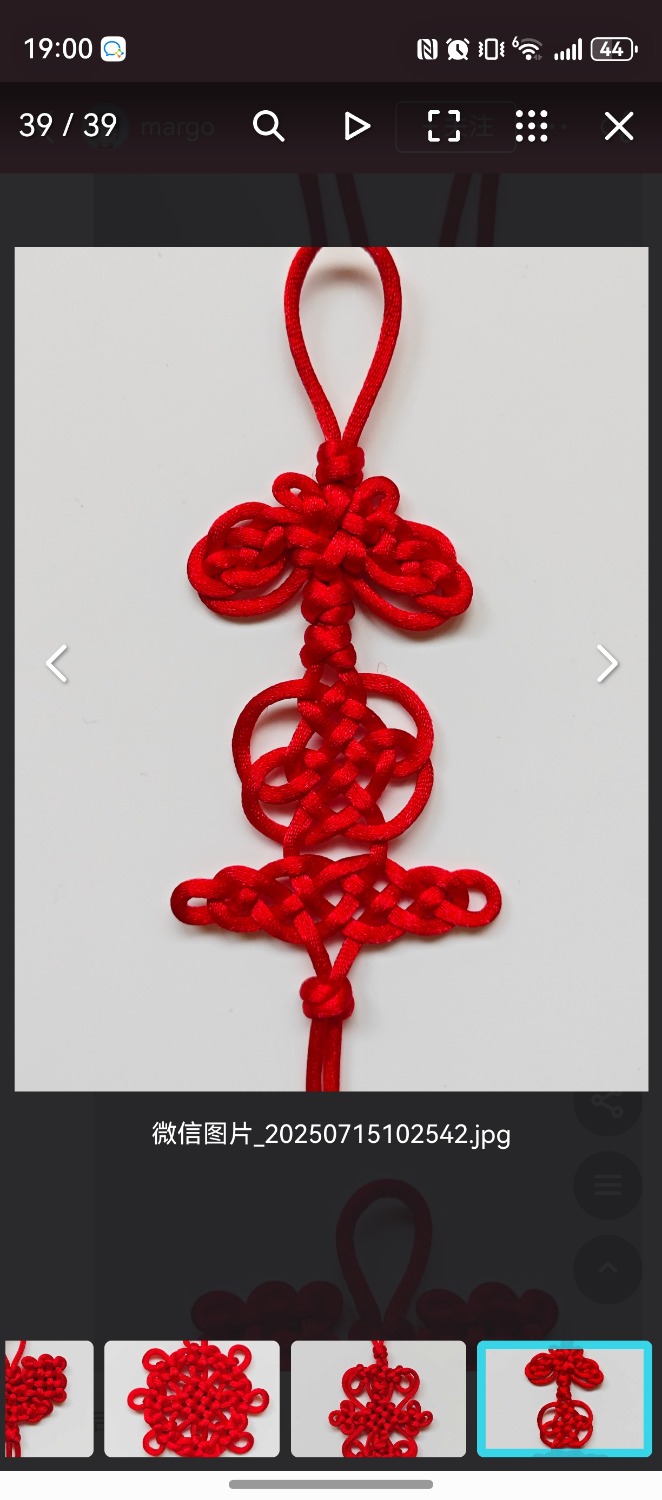Go to the next image
Viewport: 662px width, 1500px height.
606,663
